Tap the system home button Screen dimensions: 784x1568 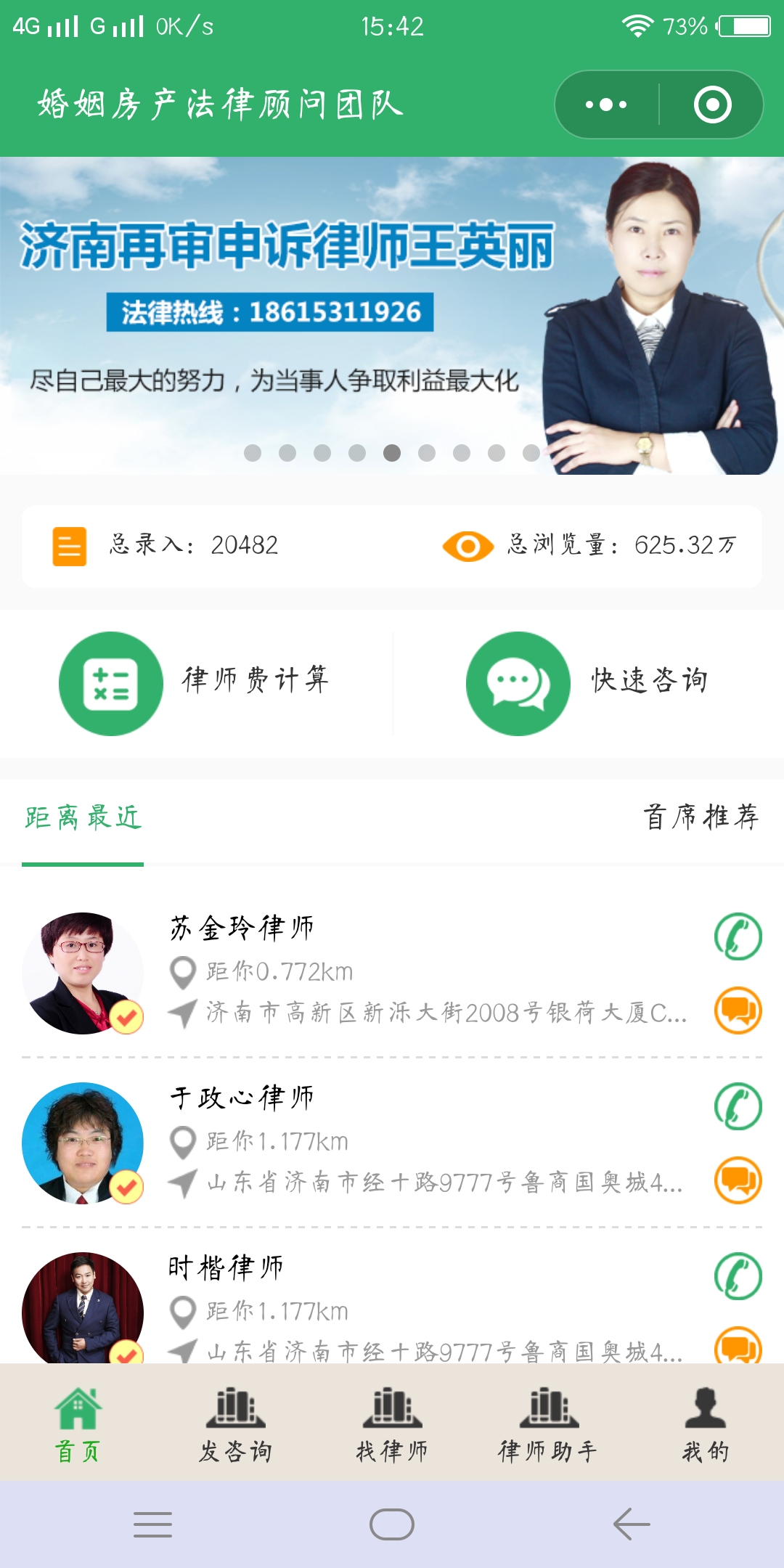pos(392,1524)
